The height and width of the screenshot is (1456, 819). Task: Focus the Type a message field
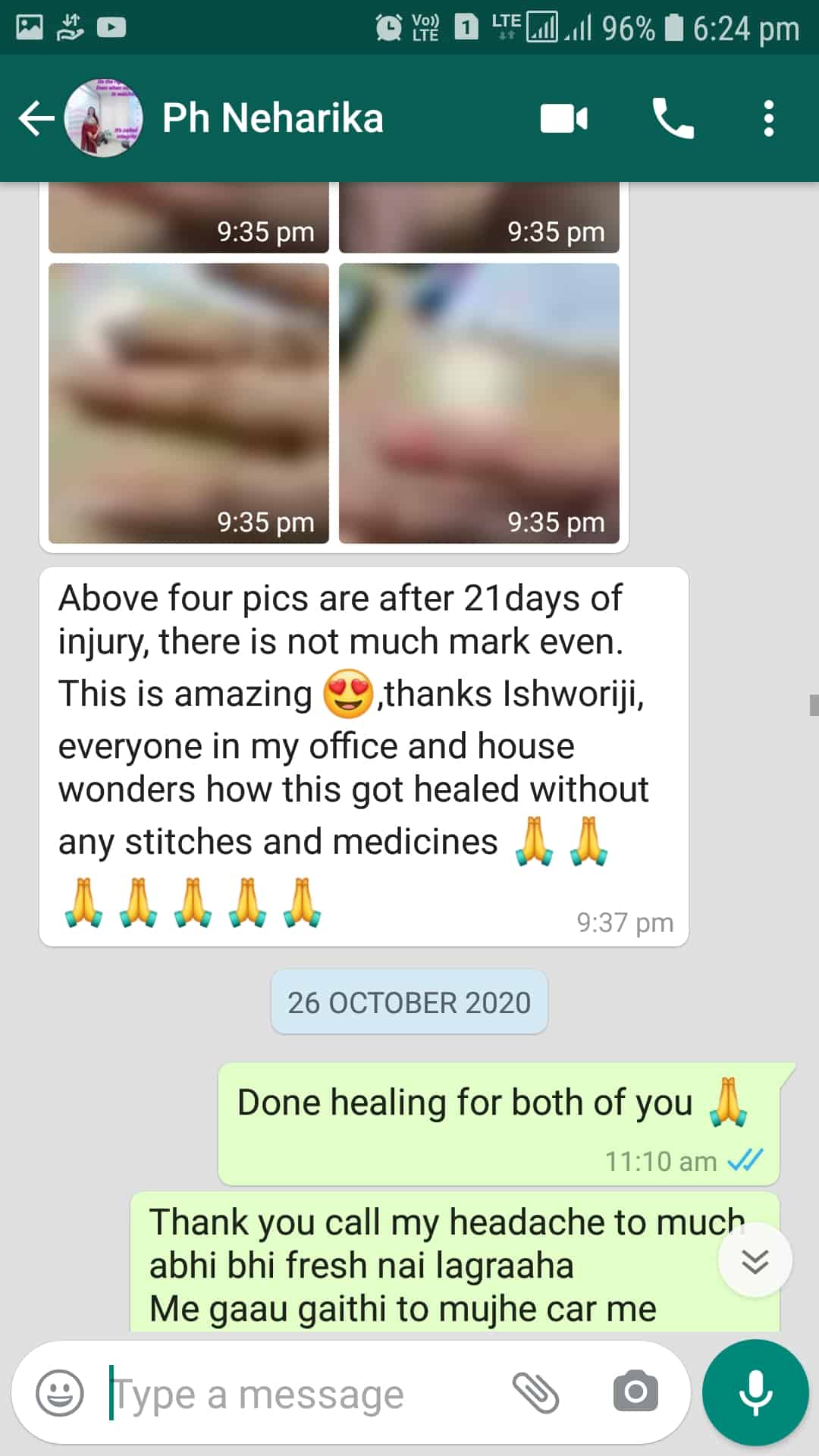303,1395
